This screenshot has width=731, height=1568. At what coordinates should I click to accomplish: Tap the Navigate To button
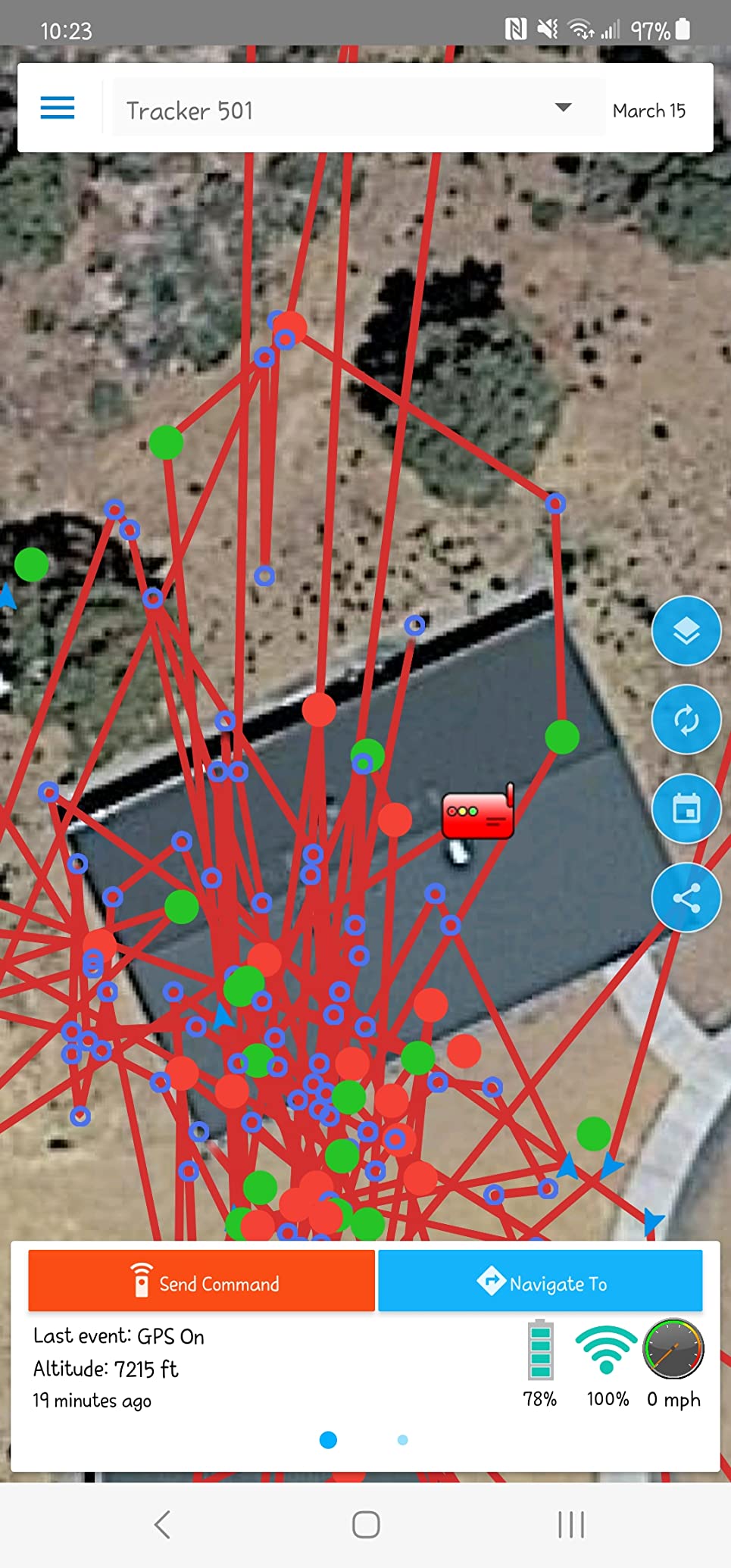coord(540,1283)
